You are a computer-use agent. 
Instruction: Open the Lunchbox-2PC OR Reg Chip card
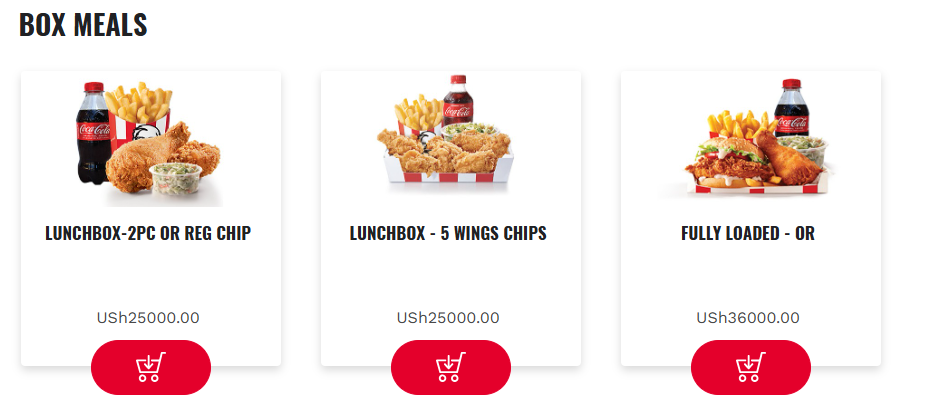point(148,234)
